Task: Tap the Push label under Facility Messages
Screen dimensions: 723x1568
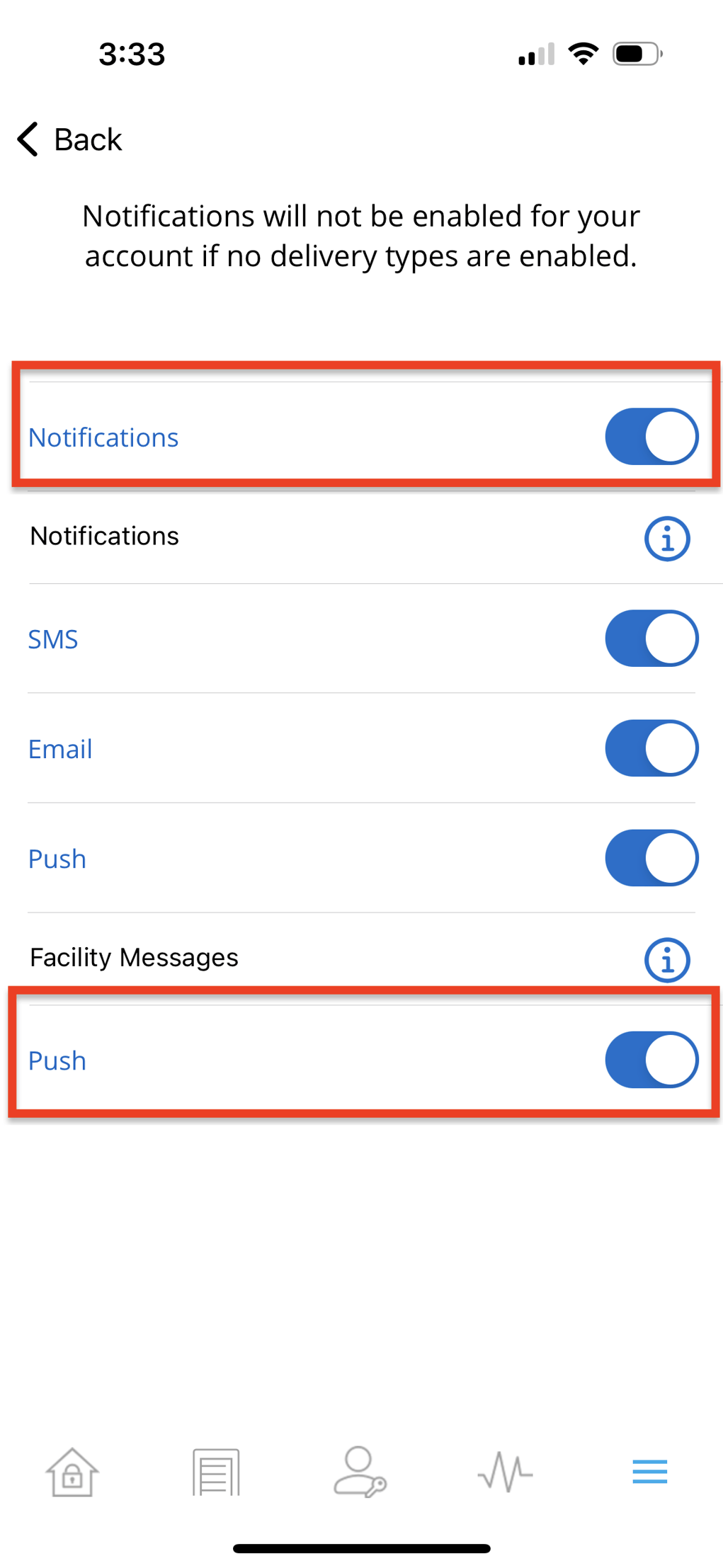Action: (x=57, y=1060)
